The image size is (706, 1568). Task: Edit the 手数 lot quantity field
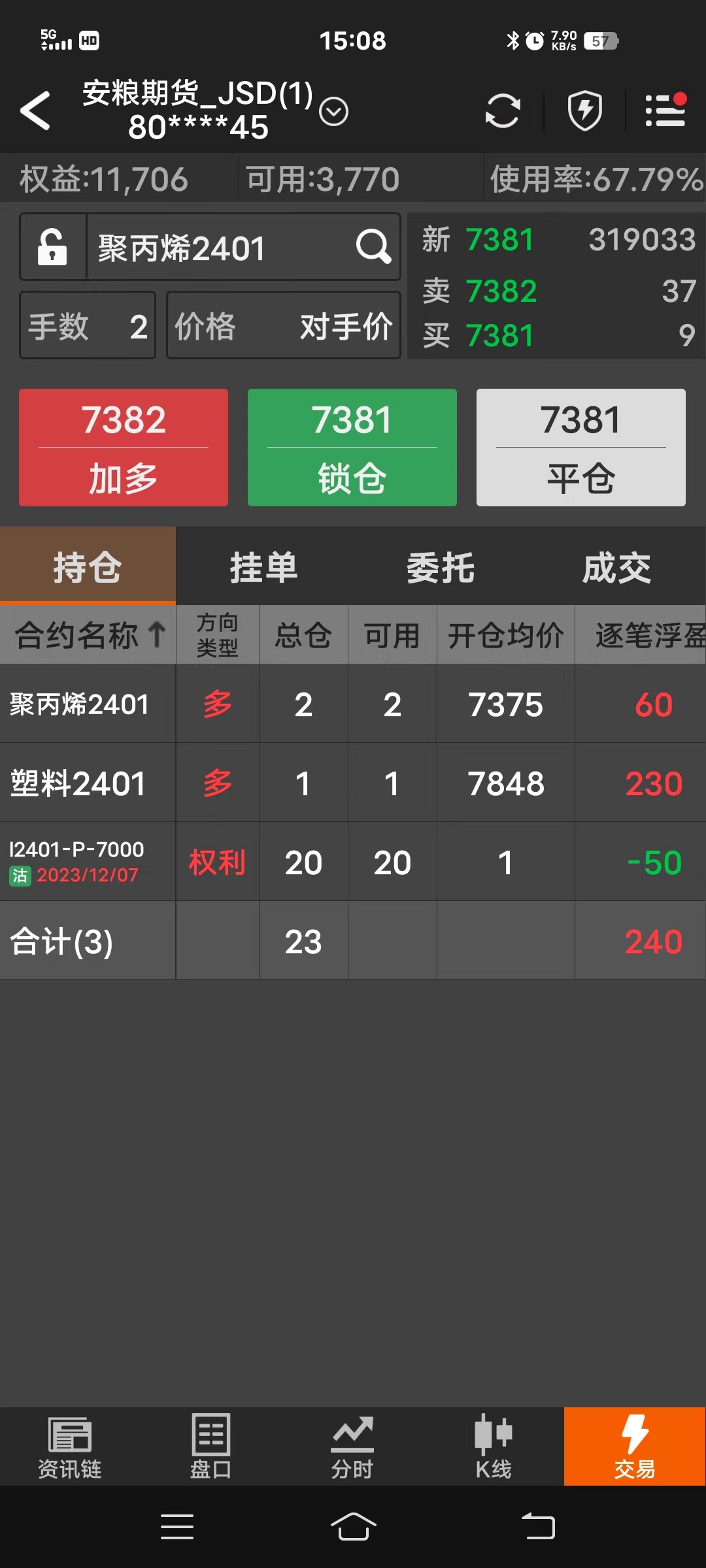[88, 325]
